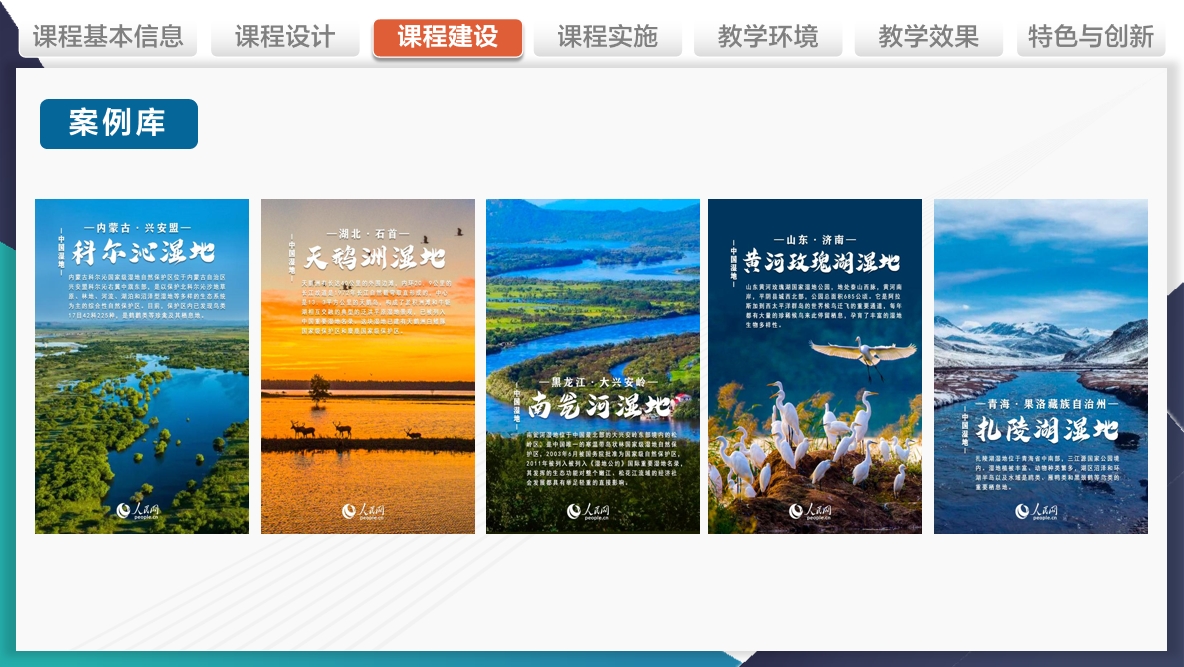Switch to the 教学环境 tab
Screen dimensions: 1184x667
tap(768, 38)
